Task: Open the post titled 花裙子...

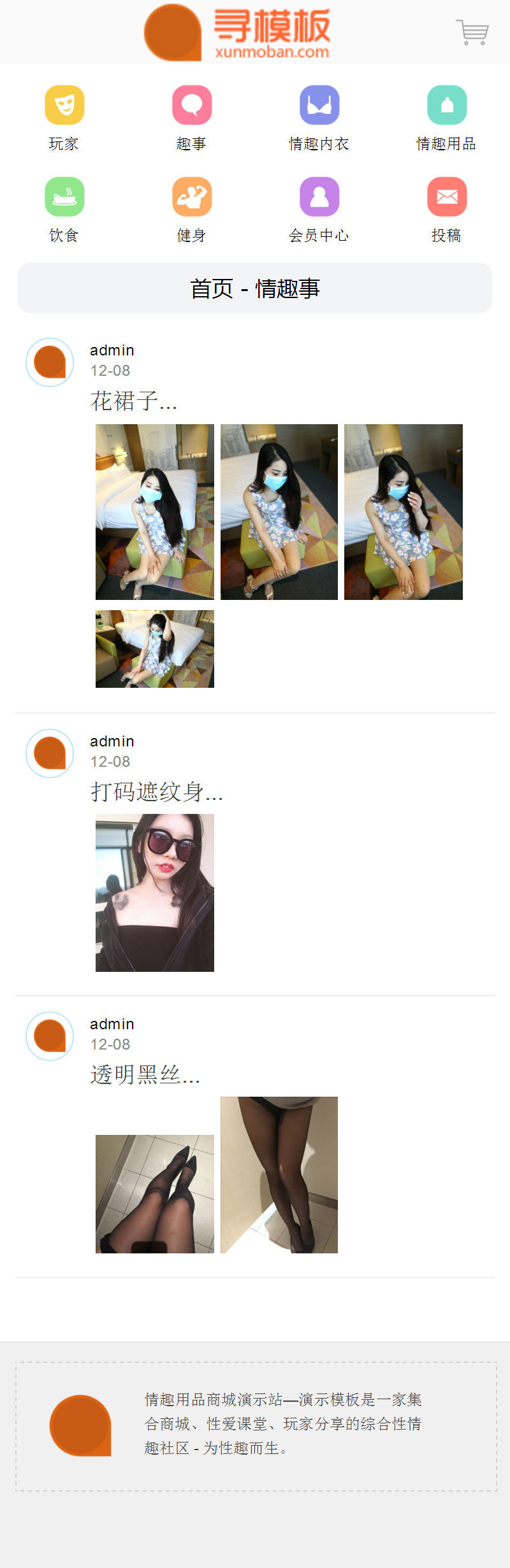Action: [x=133, y=401]
